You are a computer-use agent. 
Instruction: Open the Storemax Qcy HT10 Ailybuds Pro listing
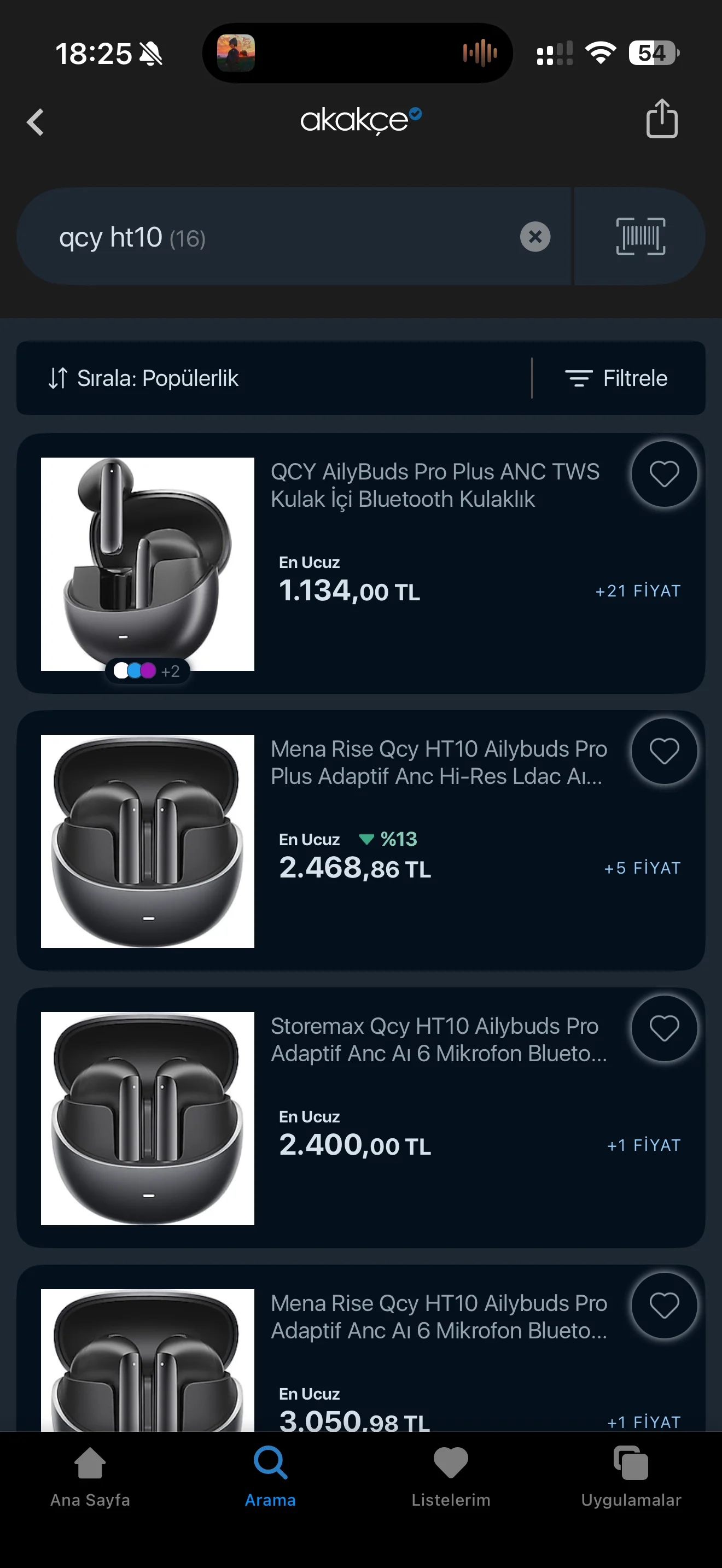click(x=438, y=1040)
